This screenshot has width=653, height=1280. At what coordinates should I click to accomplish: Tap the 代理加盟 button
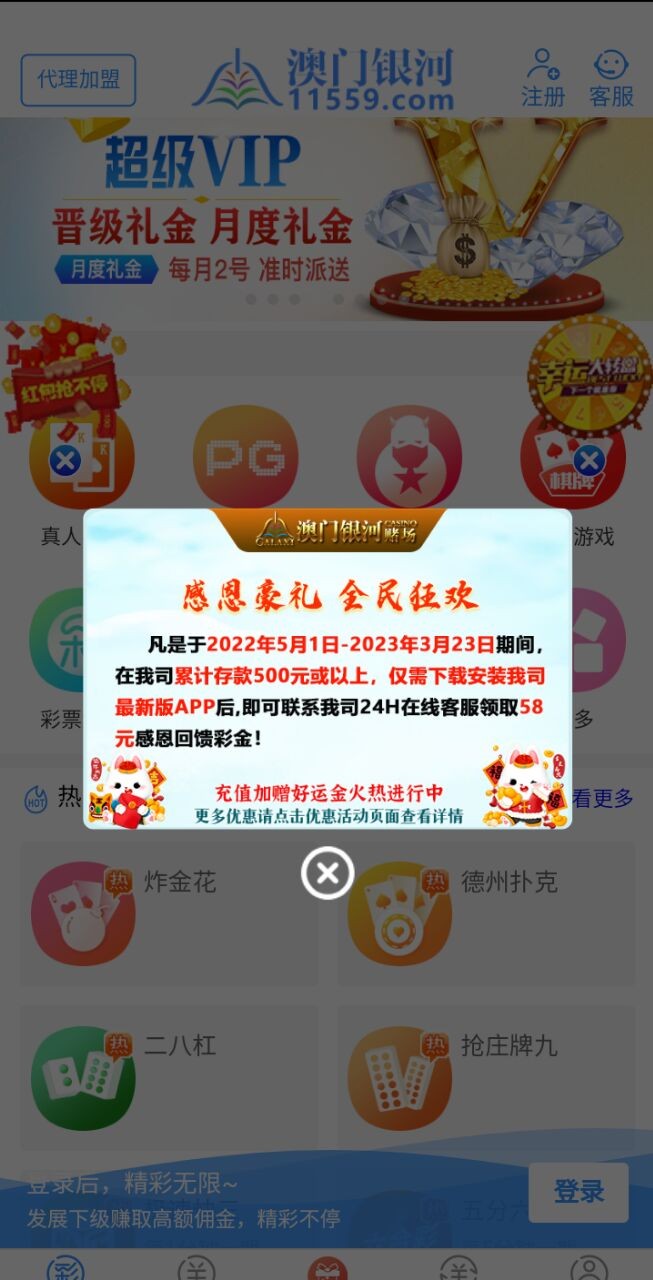[78, 80]
